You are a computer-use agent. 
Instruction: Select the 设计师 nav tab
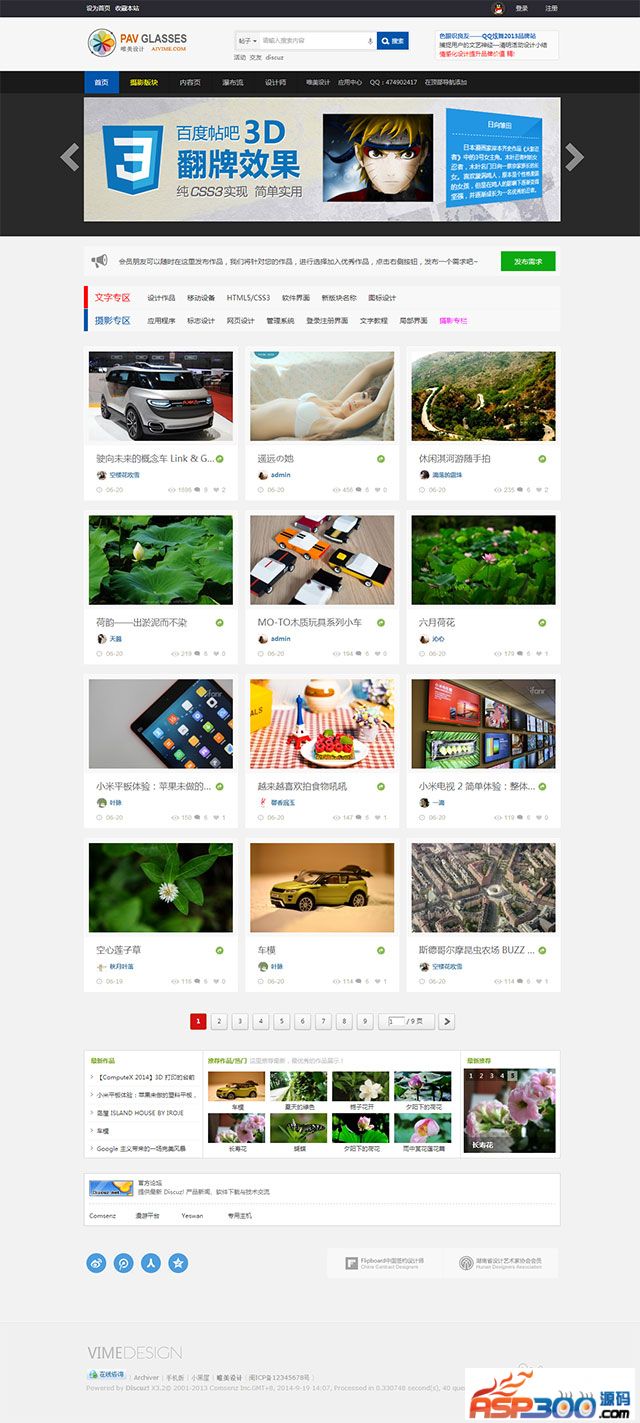pos(275,82)
